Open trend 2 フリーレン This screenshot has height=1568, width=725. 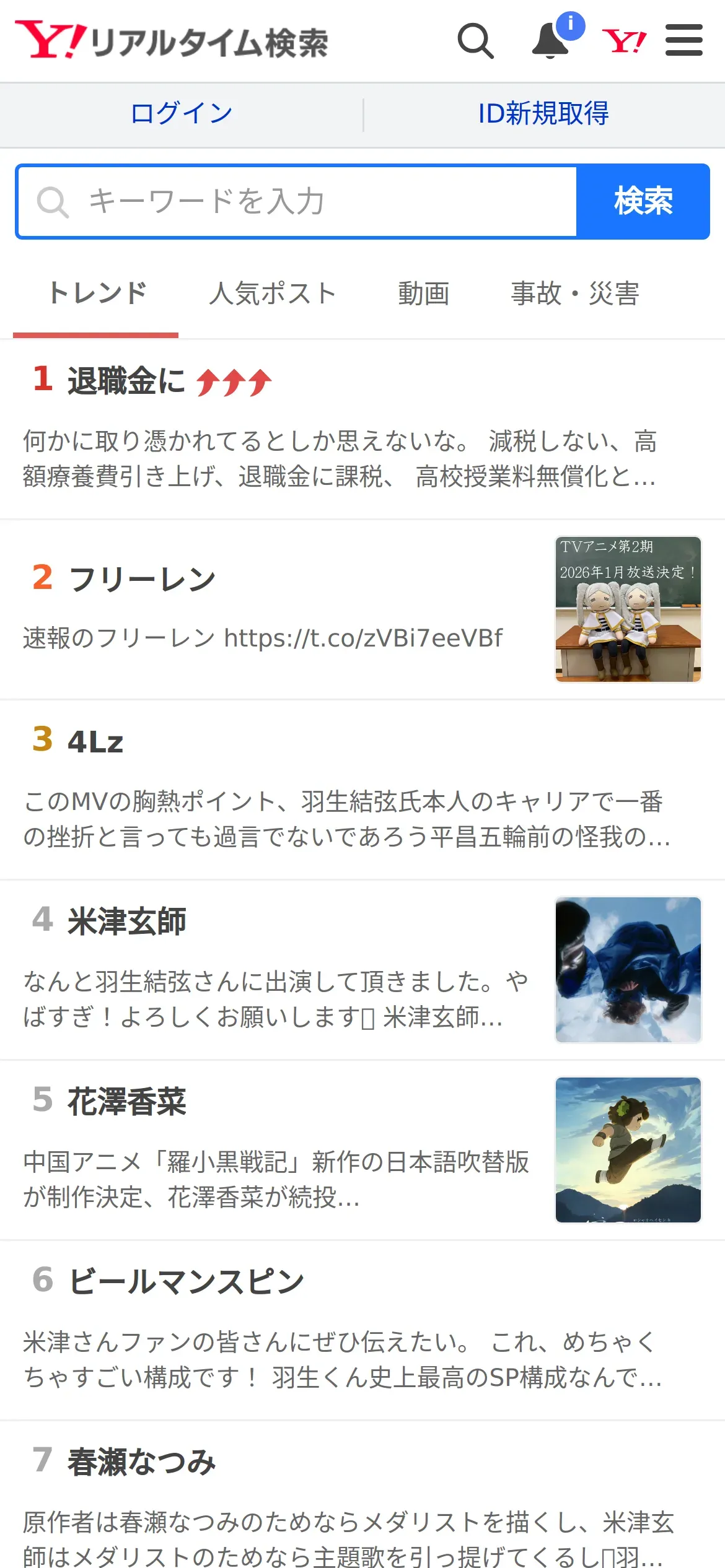tap(143, 580)
